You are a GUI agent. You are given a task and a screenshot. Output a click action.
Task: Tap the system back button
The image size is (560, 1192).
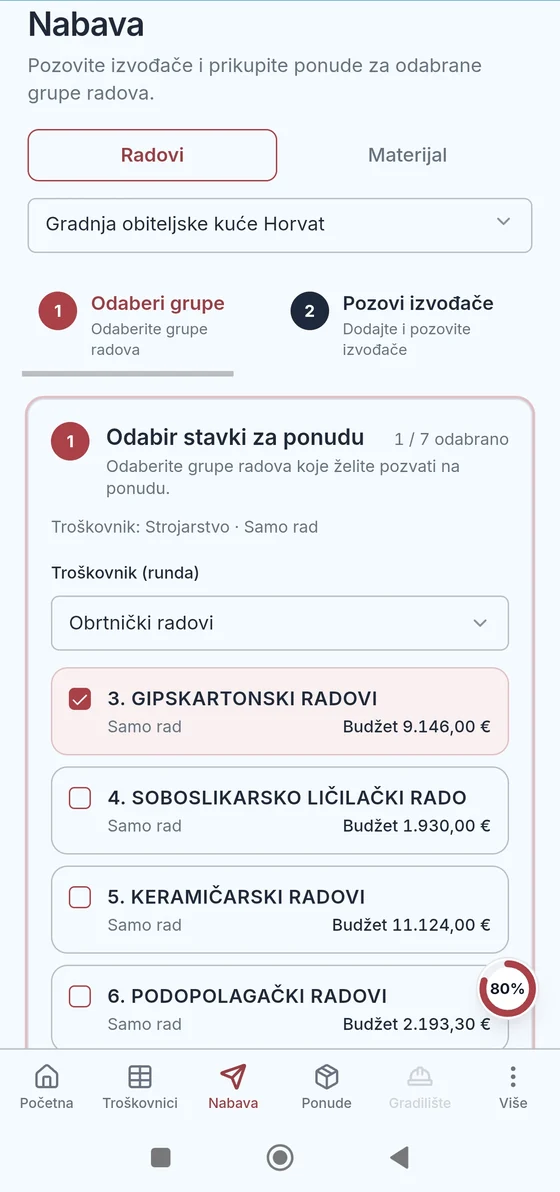coord(400,1157)
